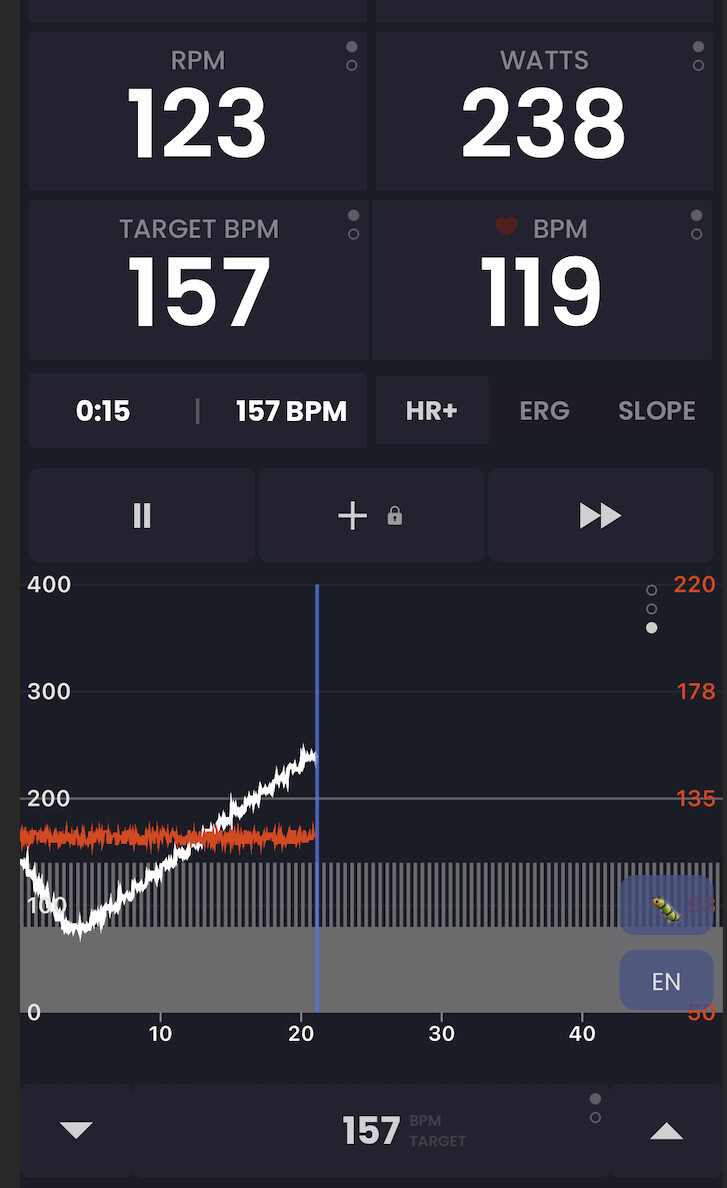Switch to HR+ mode

(x=432, y=411)
